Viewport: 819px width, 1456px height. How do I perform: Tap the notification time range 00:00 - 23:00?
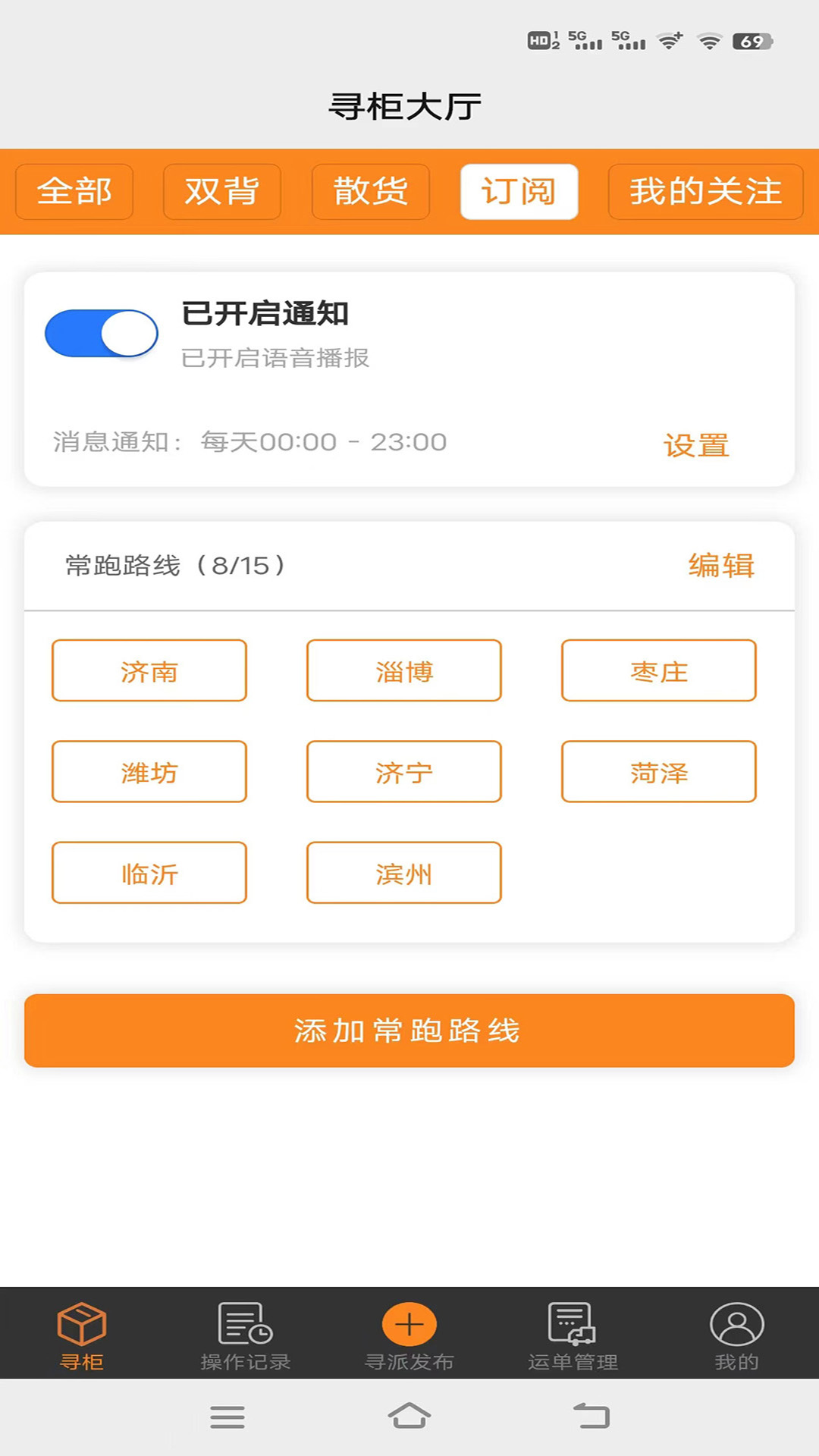click(x=322, y=442)
